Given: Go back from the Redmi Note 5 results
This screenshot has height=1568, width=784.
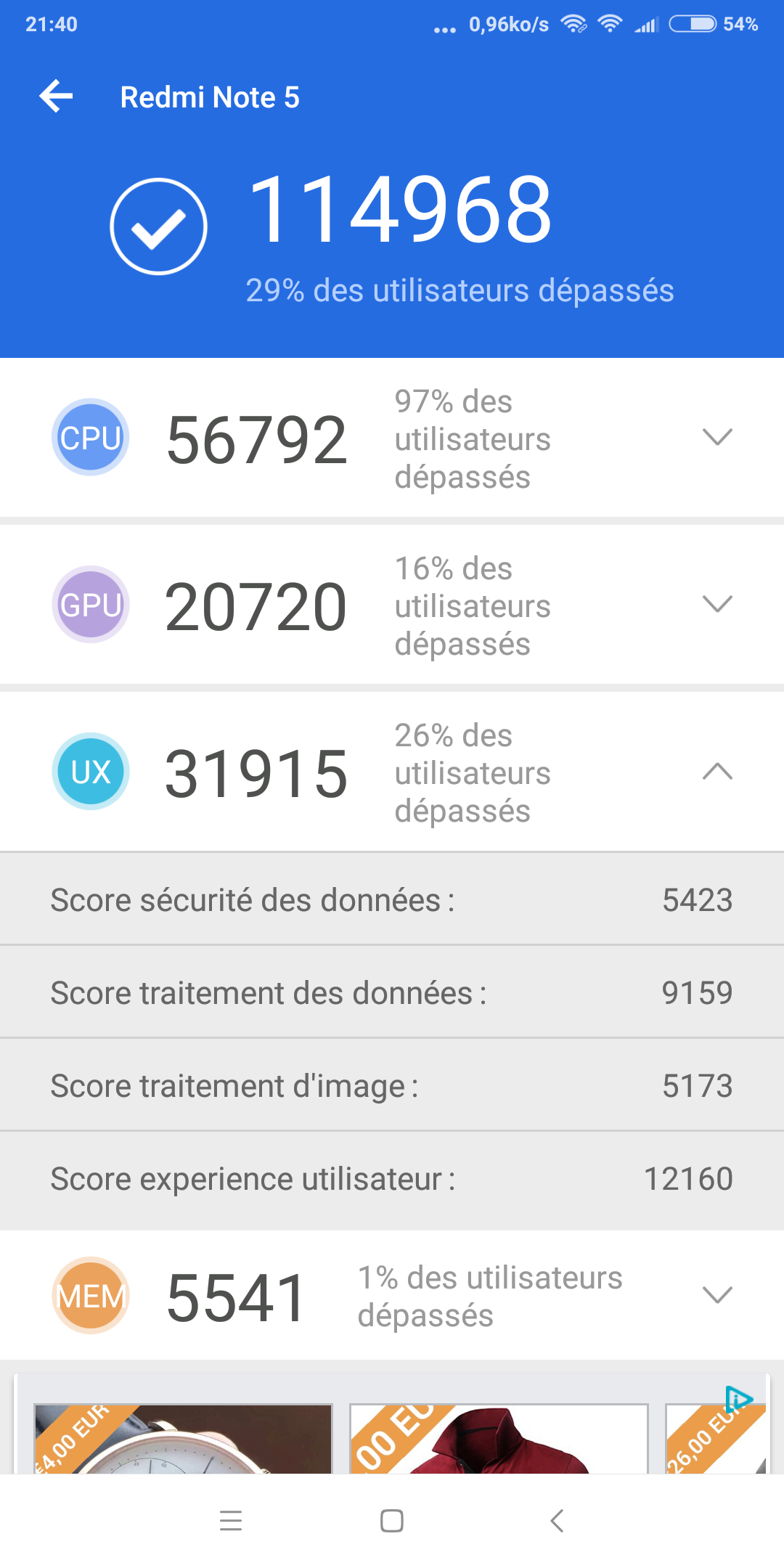Looking at the screenshot, I should (57, 97).
